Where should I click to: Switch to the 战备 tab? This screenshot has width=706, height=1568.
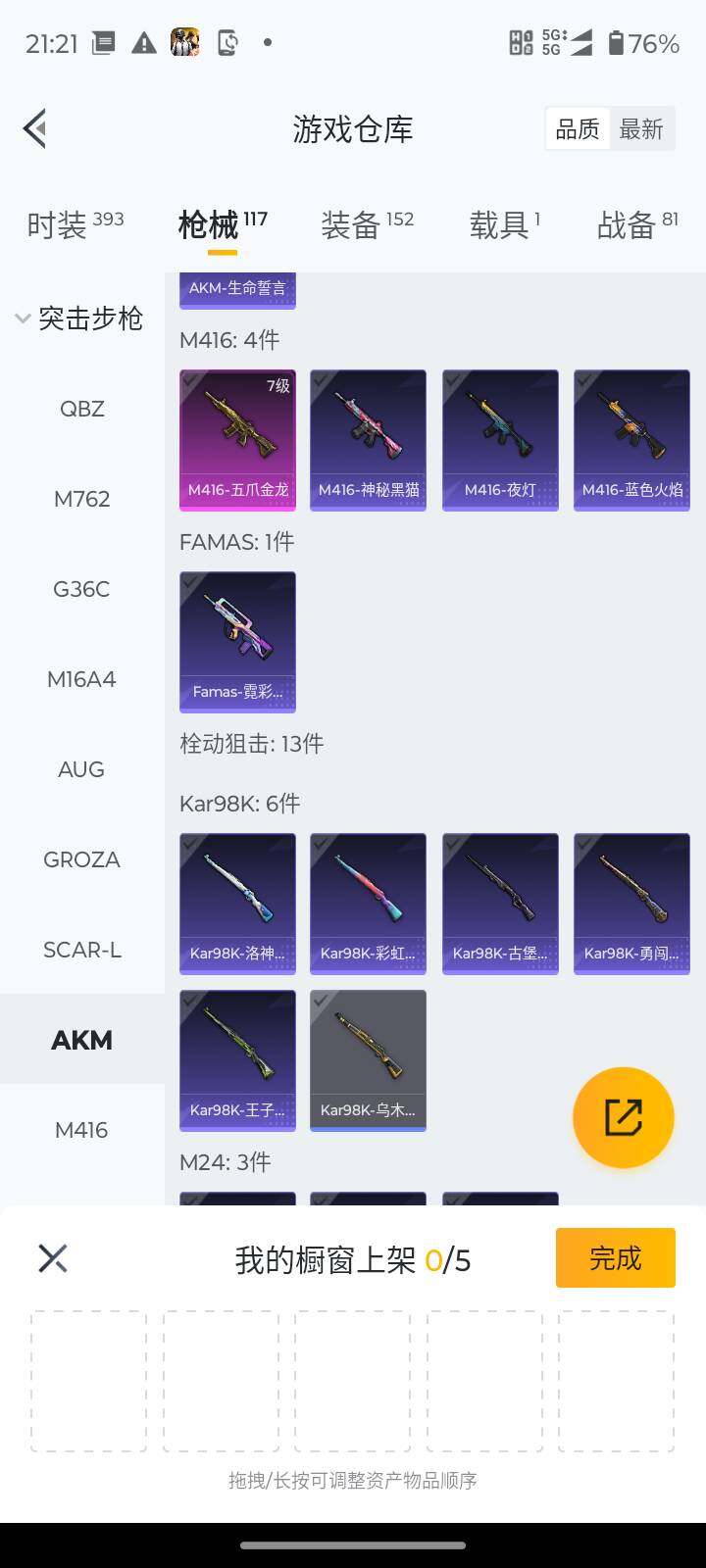[636, 224]
